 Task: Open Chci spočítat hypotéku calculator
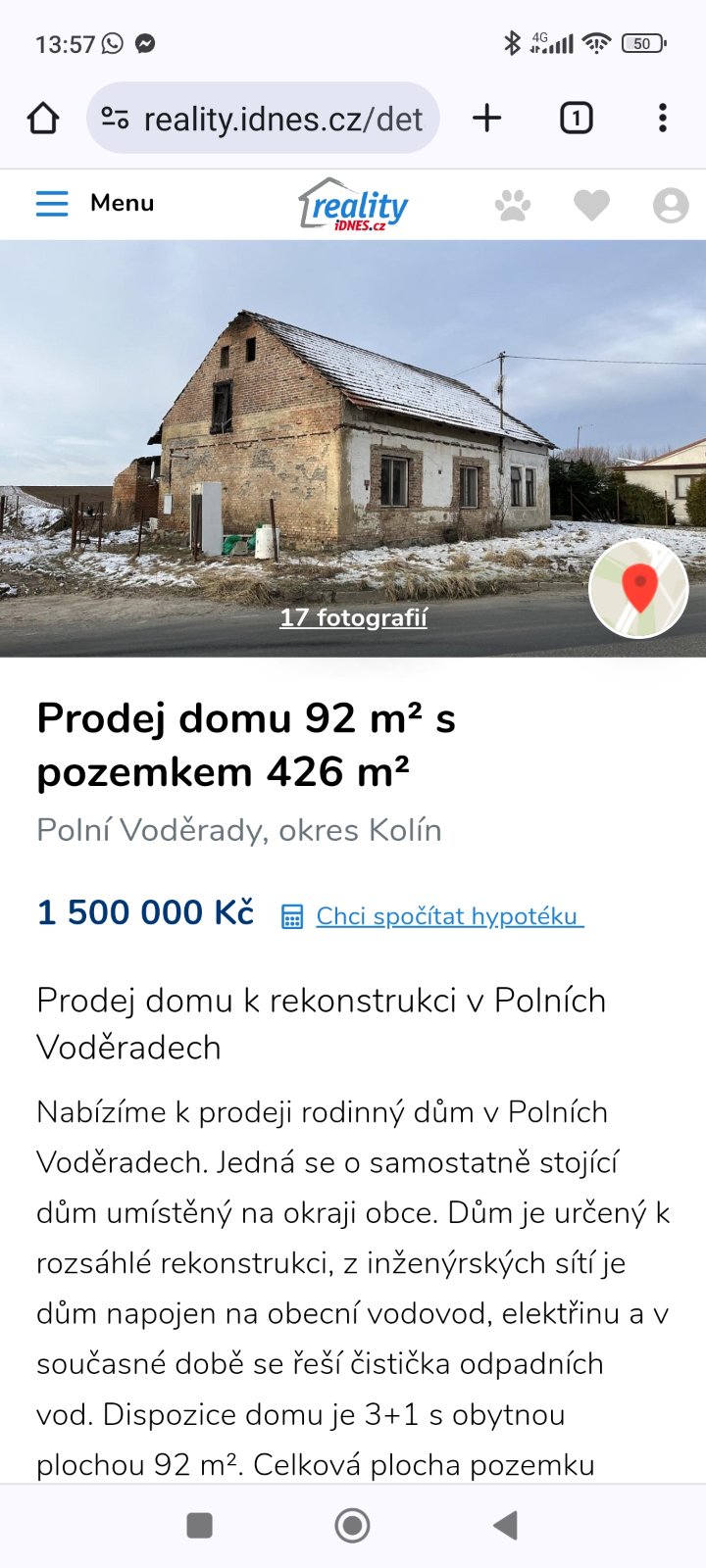pyautogui.click(x=448, y=916)
